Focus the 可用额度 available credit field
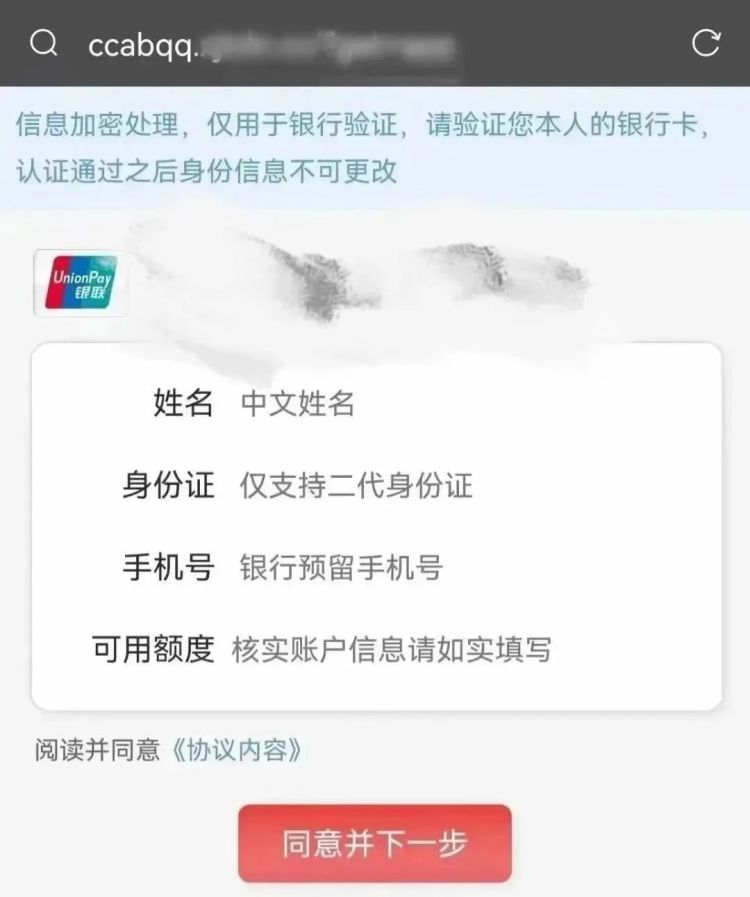The height and width of the screenshot is (897, 750). pos(470,650)
